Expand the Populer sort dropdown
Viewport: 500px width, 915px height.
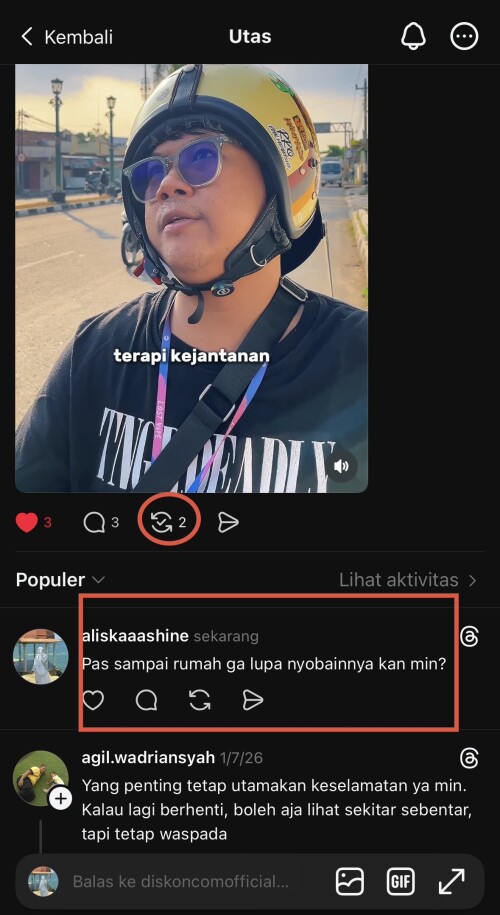61,580
